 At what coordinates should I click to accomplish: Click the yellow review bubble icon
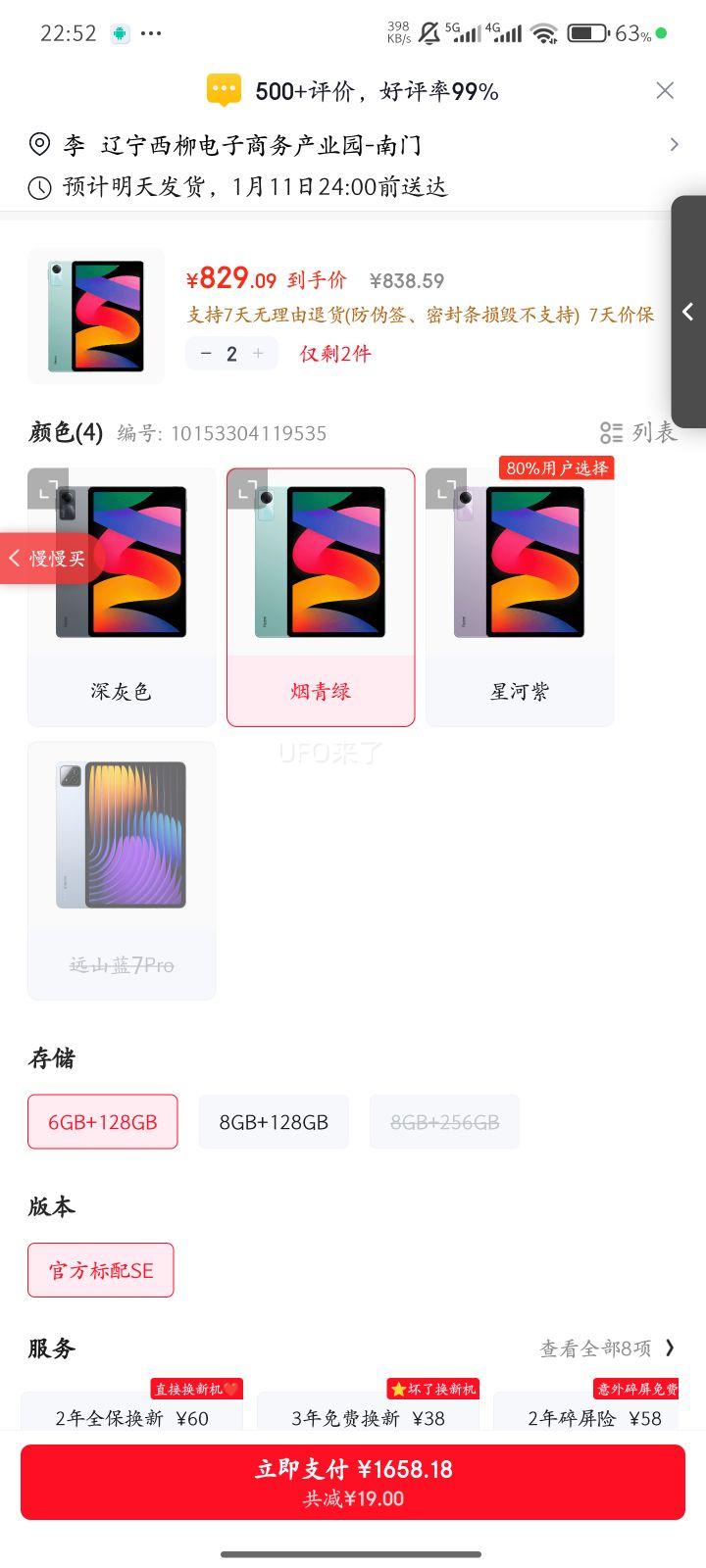(225, 89)
